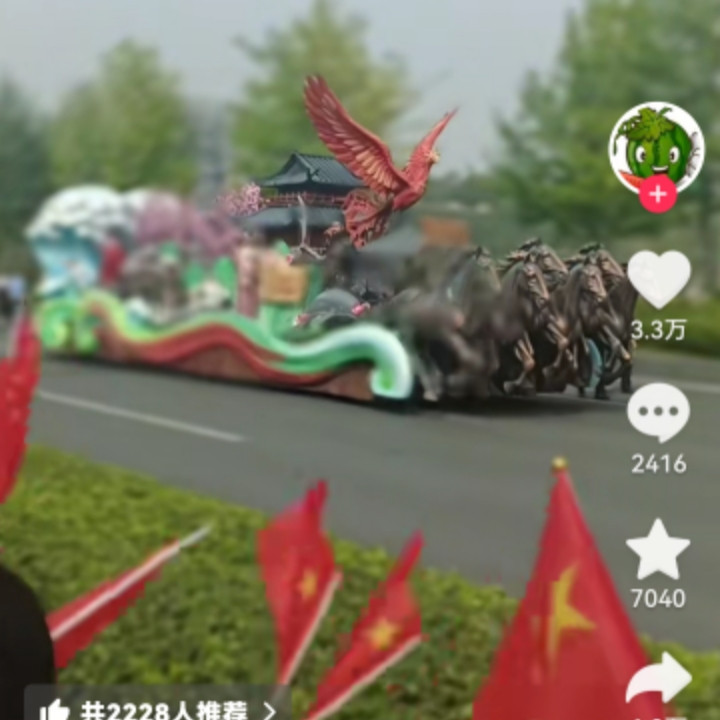Open the 2228 people recommended banner

158,705
